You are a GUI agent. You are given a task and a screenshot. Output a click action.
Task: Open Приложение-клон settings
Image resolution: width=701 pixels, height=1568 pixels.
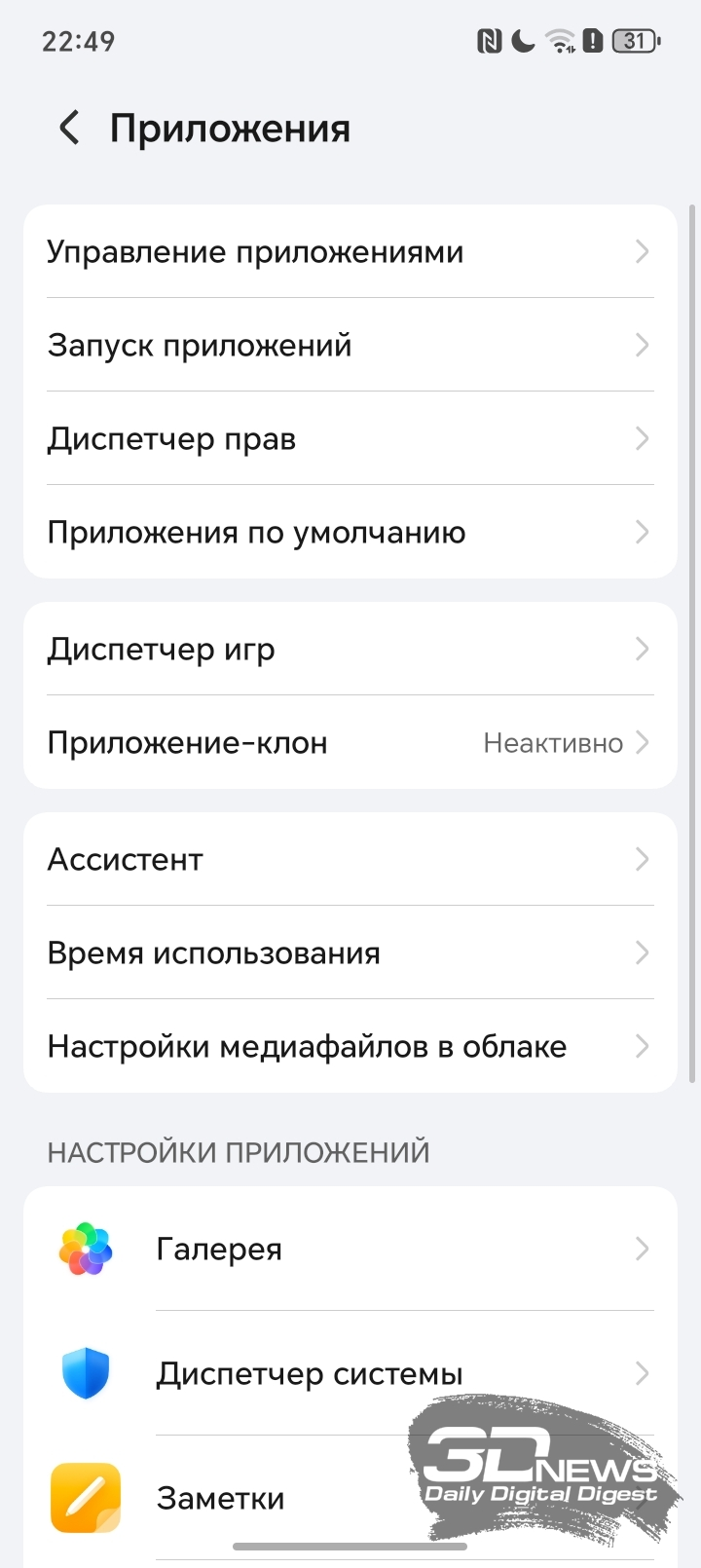tap(350, 743)
